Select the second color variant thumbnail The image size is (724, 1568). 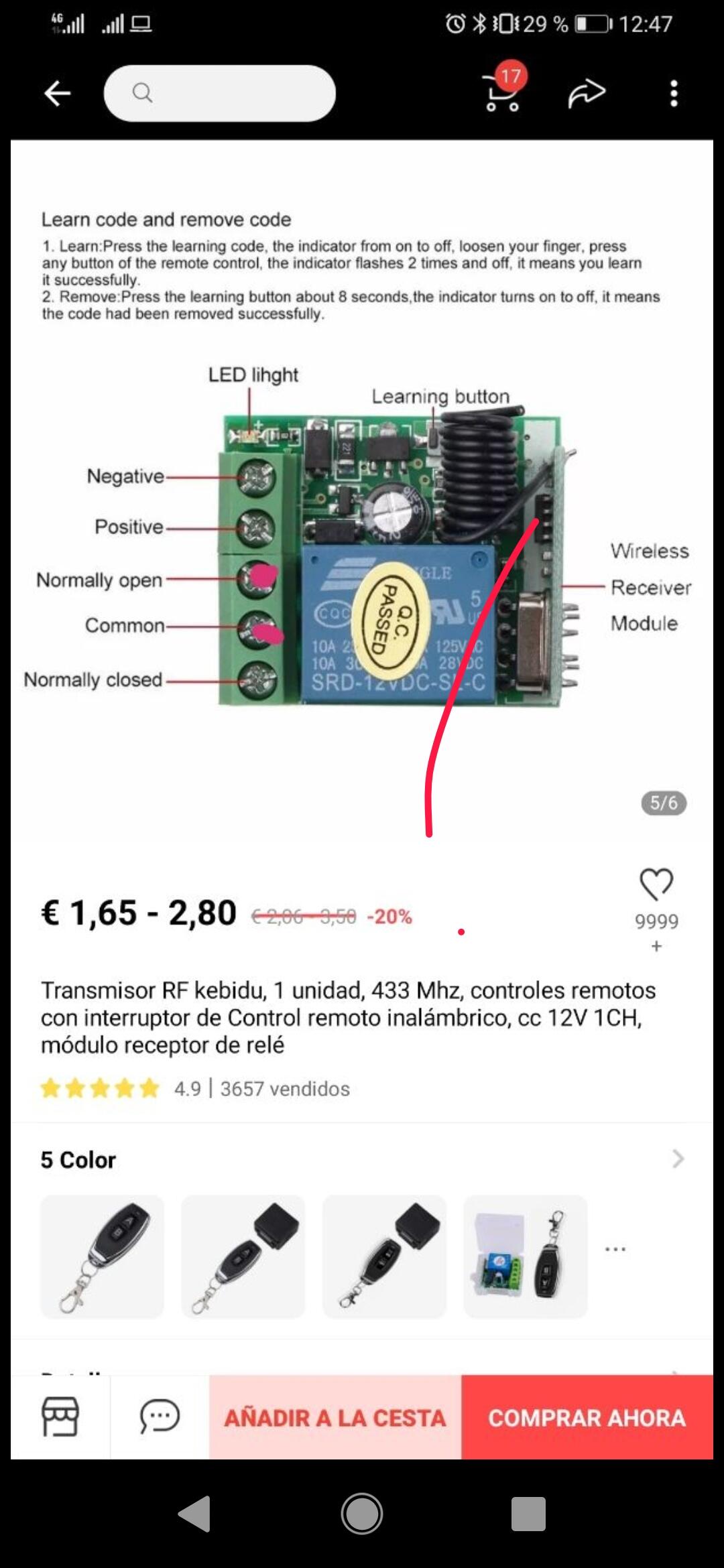point(243,1256)
